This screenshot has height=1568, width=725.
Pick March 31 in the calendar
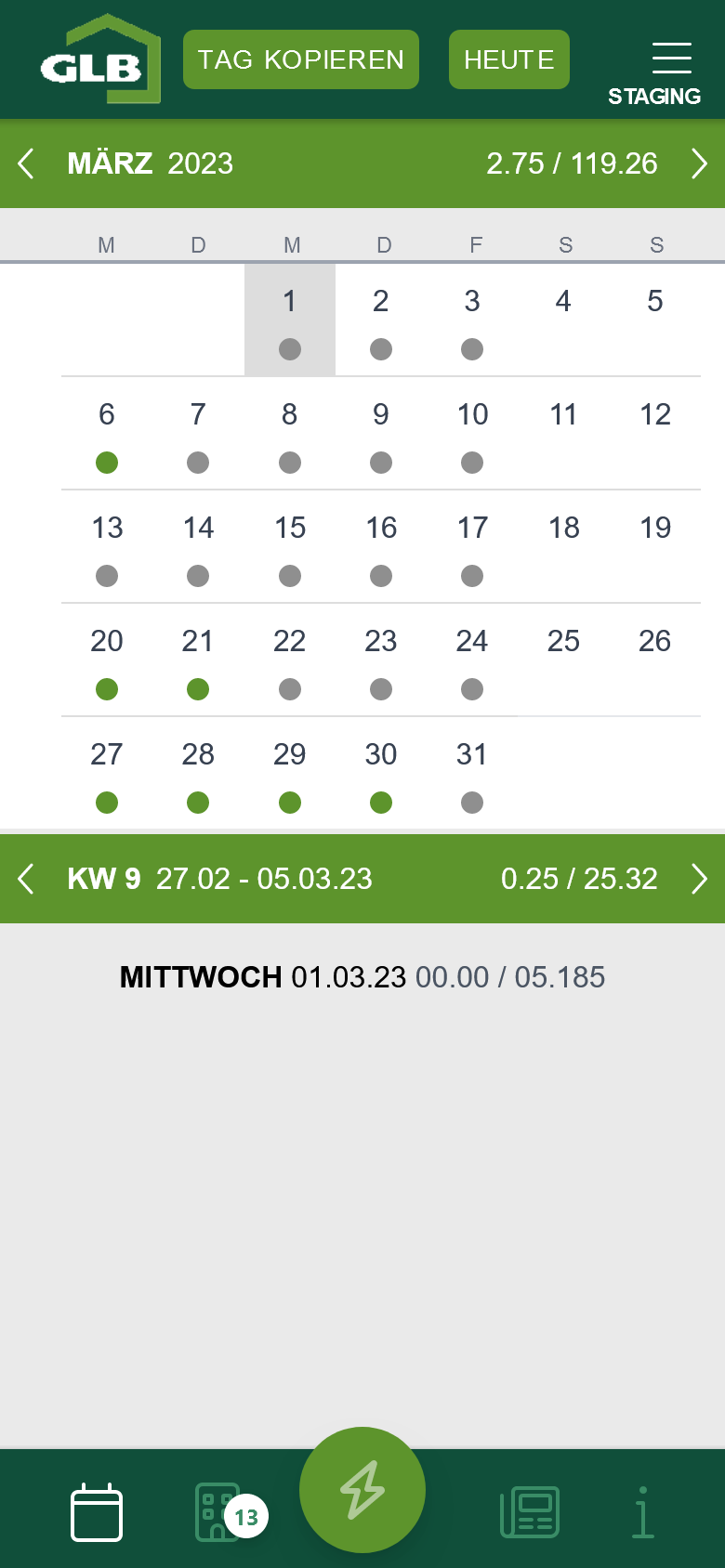pos(472,773)
